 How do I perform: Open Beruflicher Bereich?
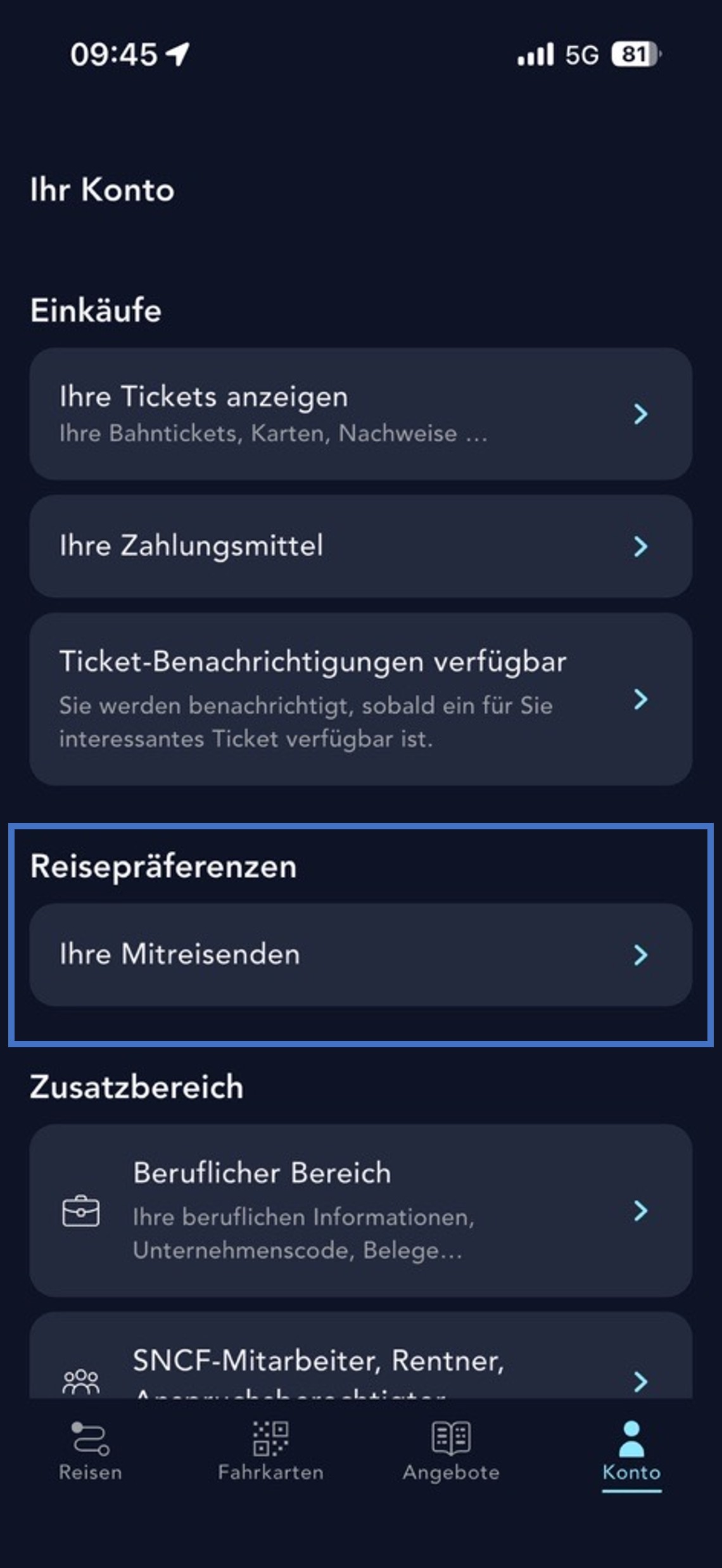pyautogui.click(x=360, y=1211)
